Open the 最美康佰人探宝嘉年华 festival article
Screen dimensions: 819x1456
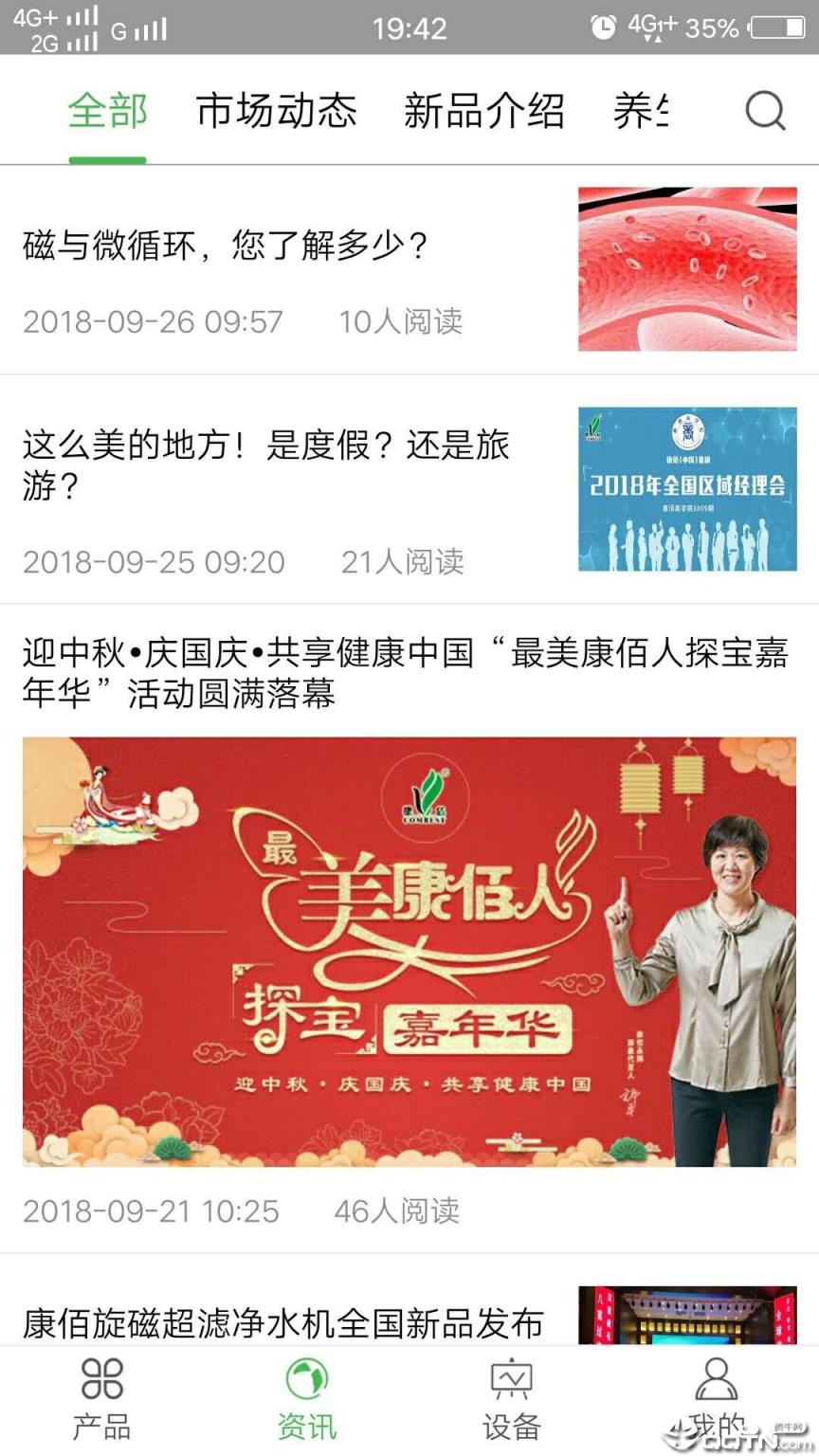(x=408, y=668)
